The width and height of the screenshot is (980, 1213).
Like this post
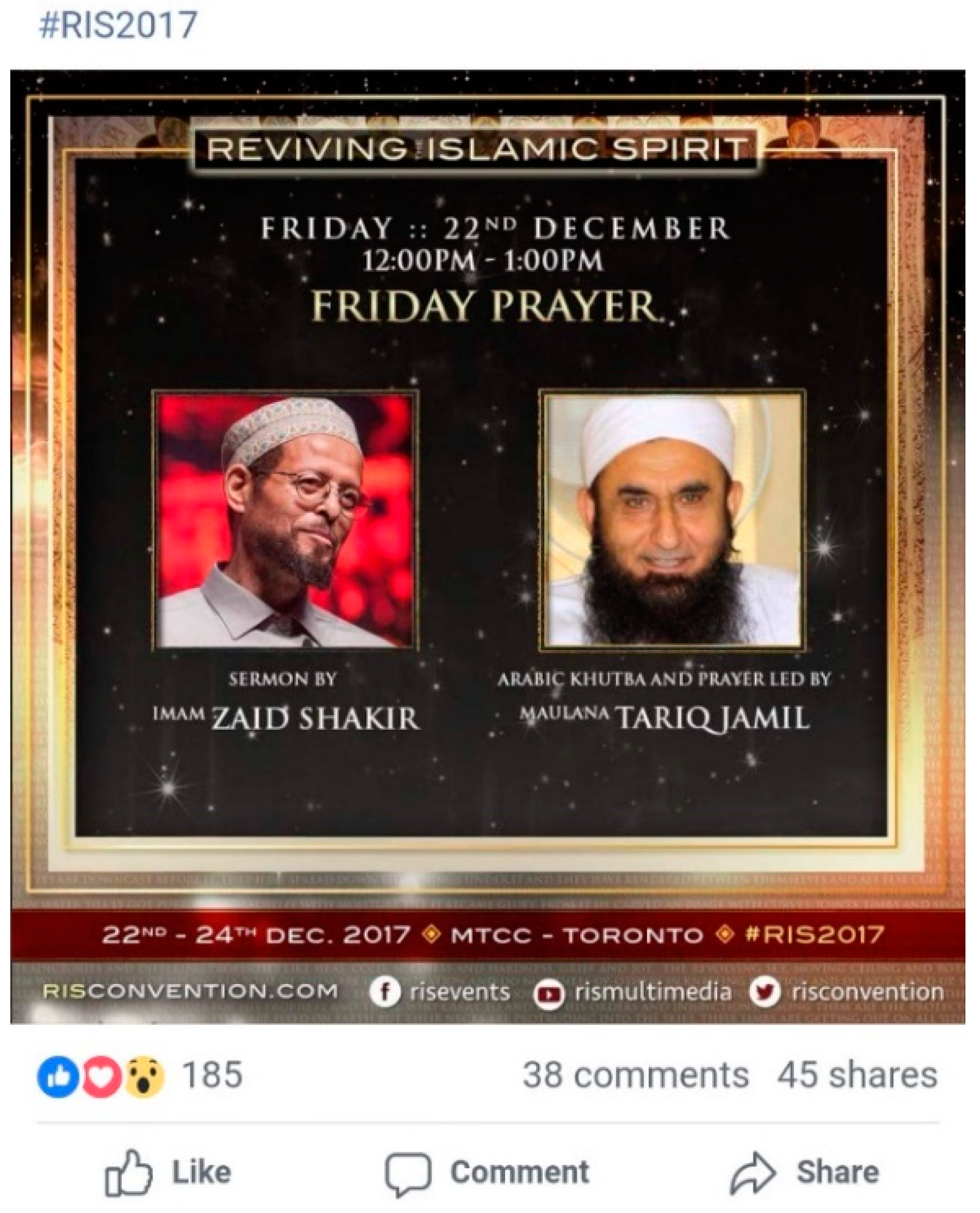[168, 1172]
